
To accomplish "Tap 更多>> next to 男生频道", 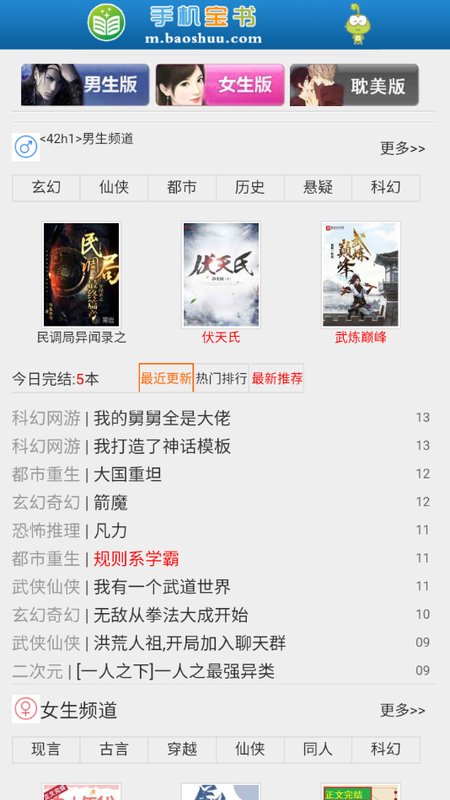I will tap(402, 148).
